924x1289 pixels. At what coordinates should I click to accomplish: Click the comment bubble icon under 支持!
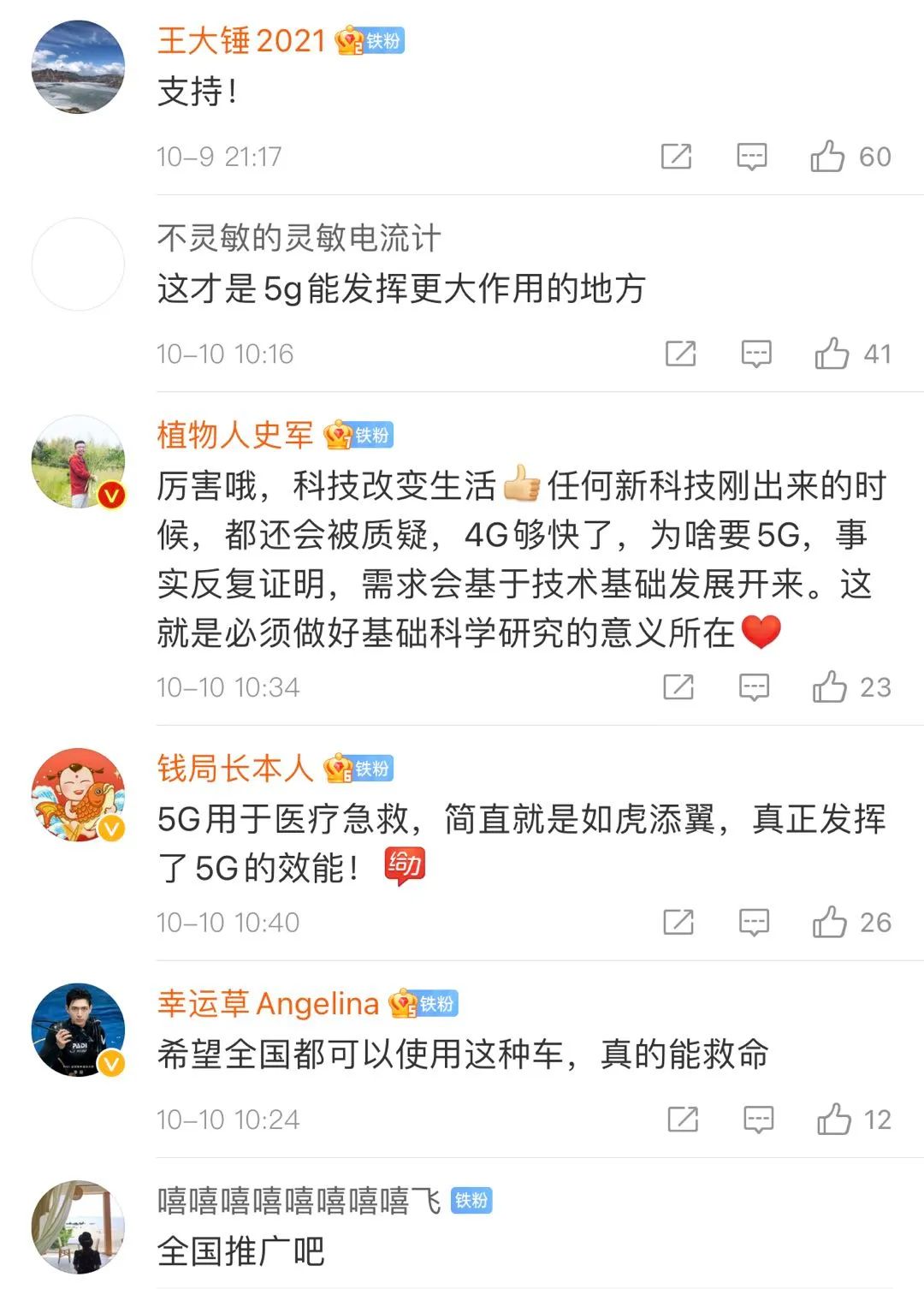tap(753, 157)
